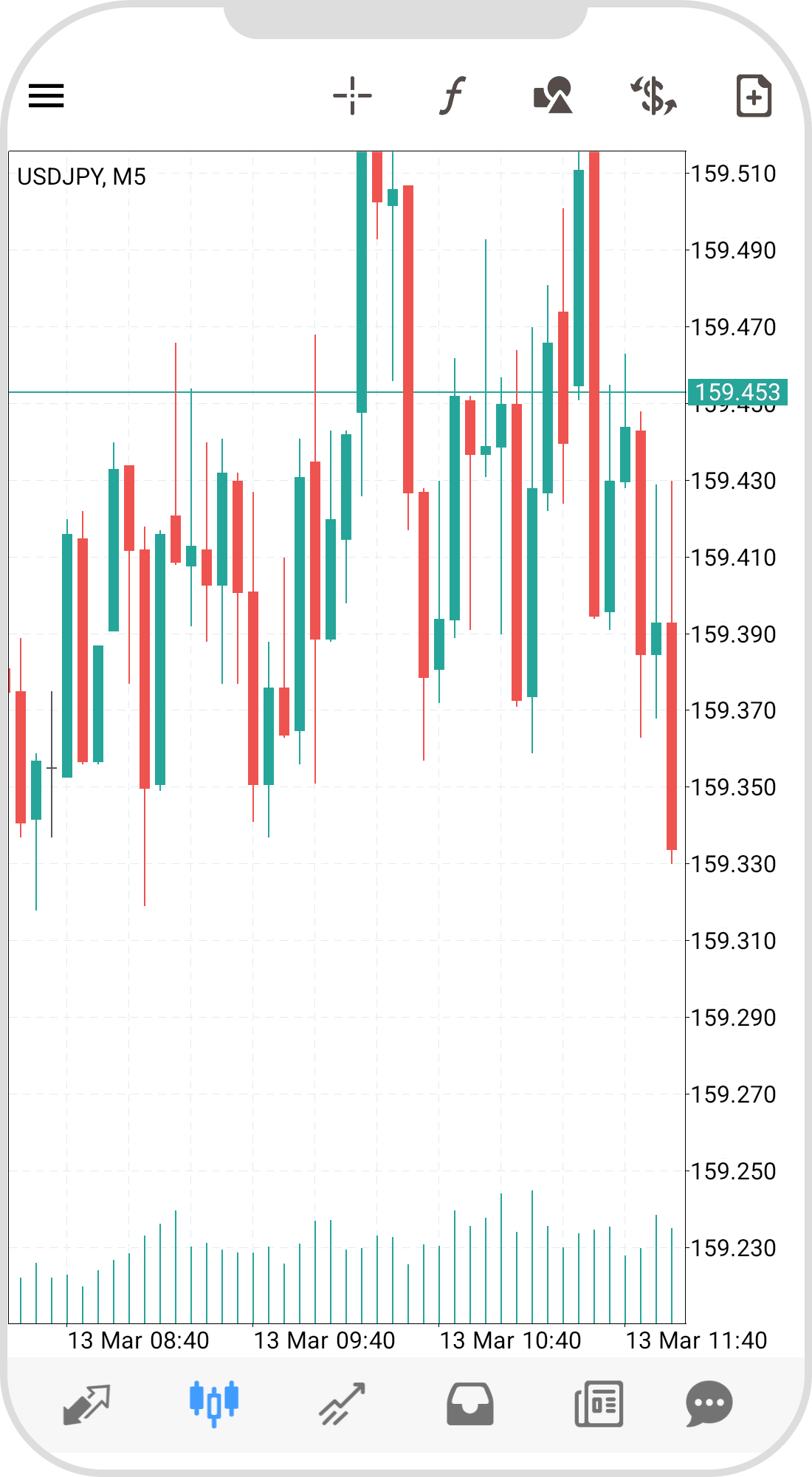The image size is (812, 1477).
Task: Open the History inbox tab
Action: click(470, 1403)
